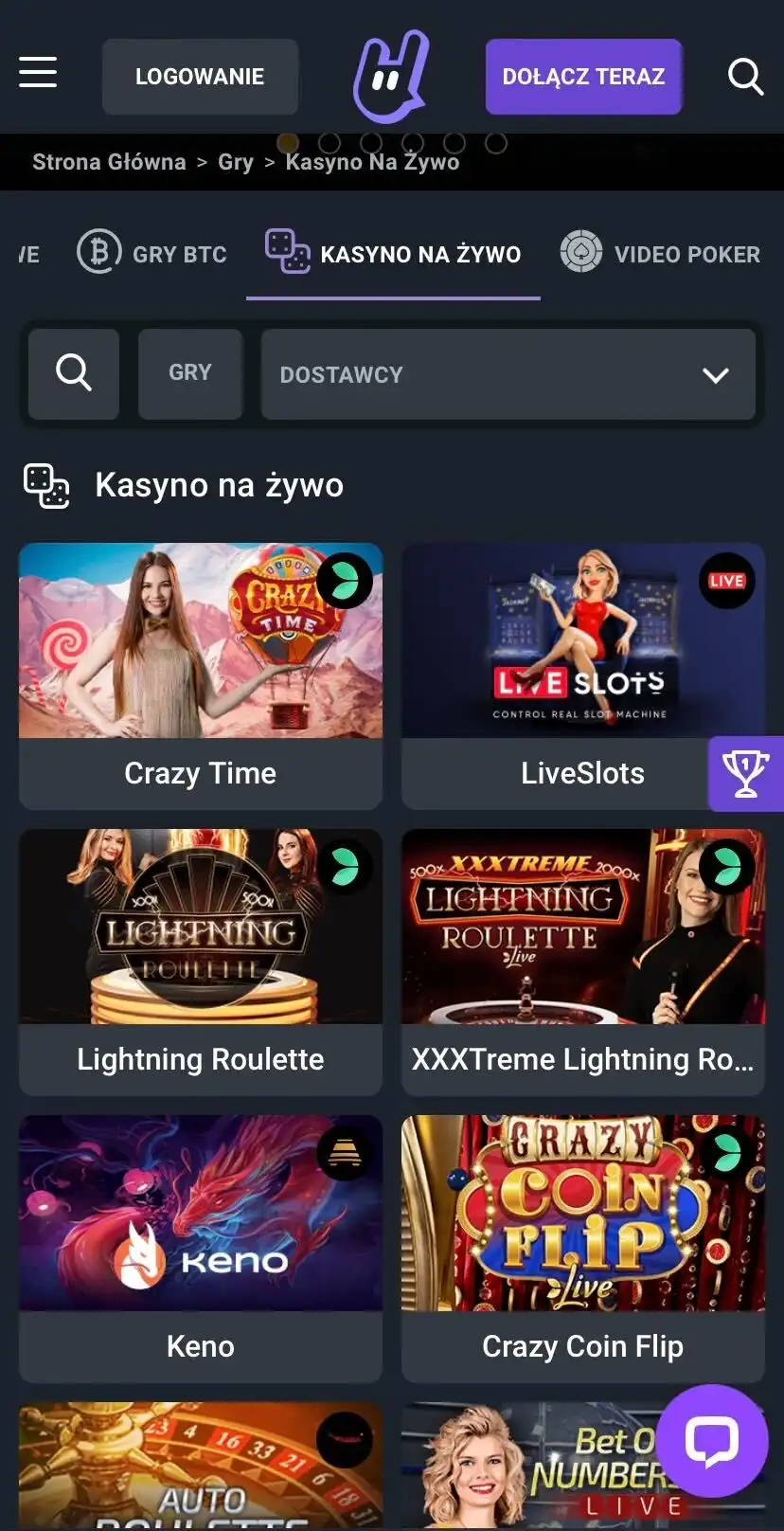
Task: Select the KASYNO NA ŻYWO tab
Action: pos(393,254)
